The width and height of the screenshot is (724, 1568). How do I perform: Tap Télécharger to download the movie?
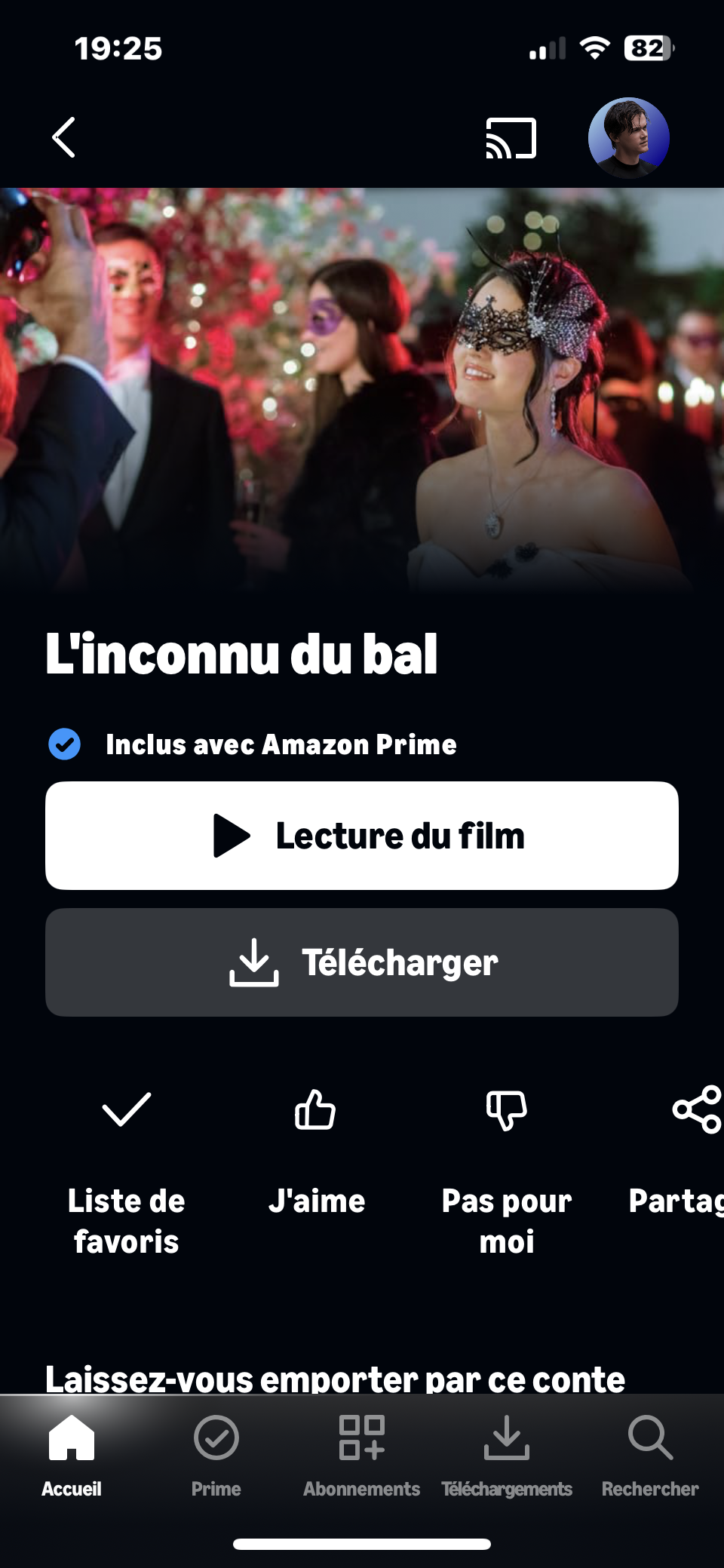[362, 962]
